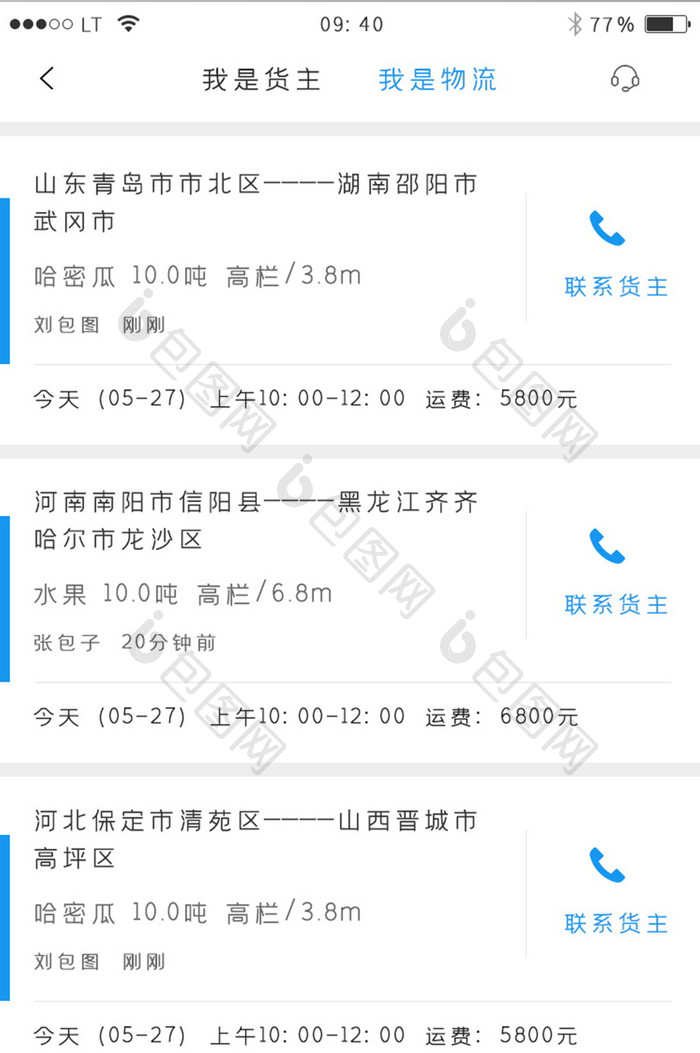This screenshot has width=700, height=1053.
Task: Open the 河南南阳市 to 黑龙江 order
Action: (x=255, y=521)
